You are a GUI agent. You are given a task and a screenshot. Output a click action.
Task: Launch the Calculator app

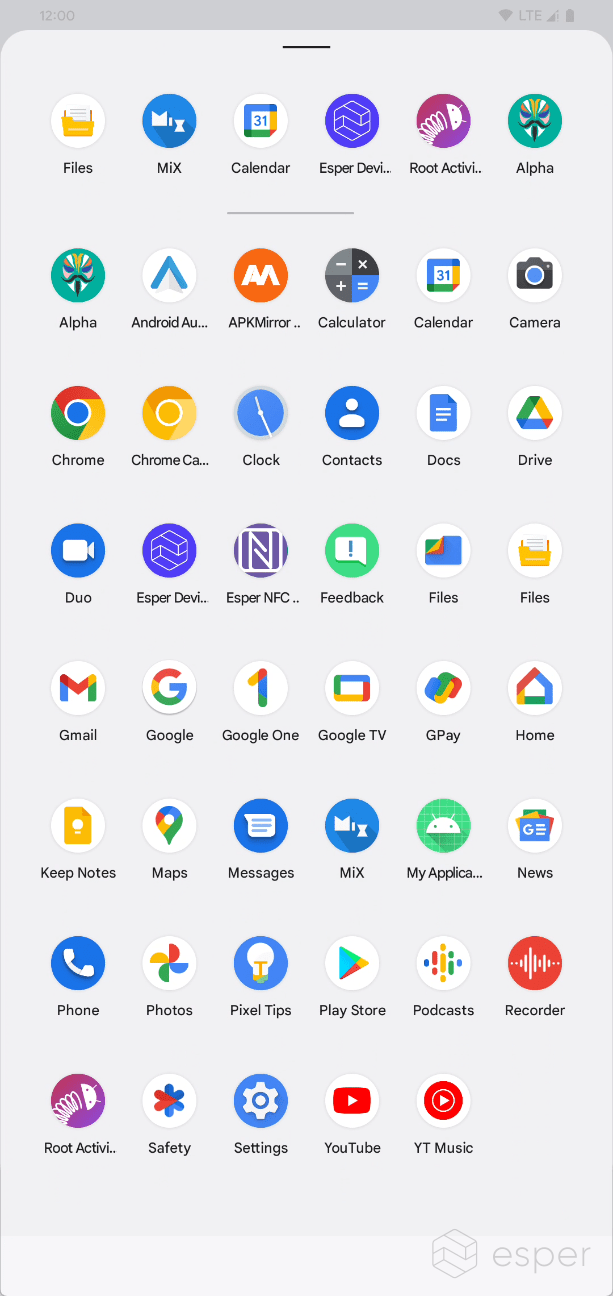pyautogui.click(x=352, y=276)
